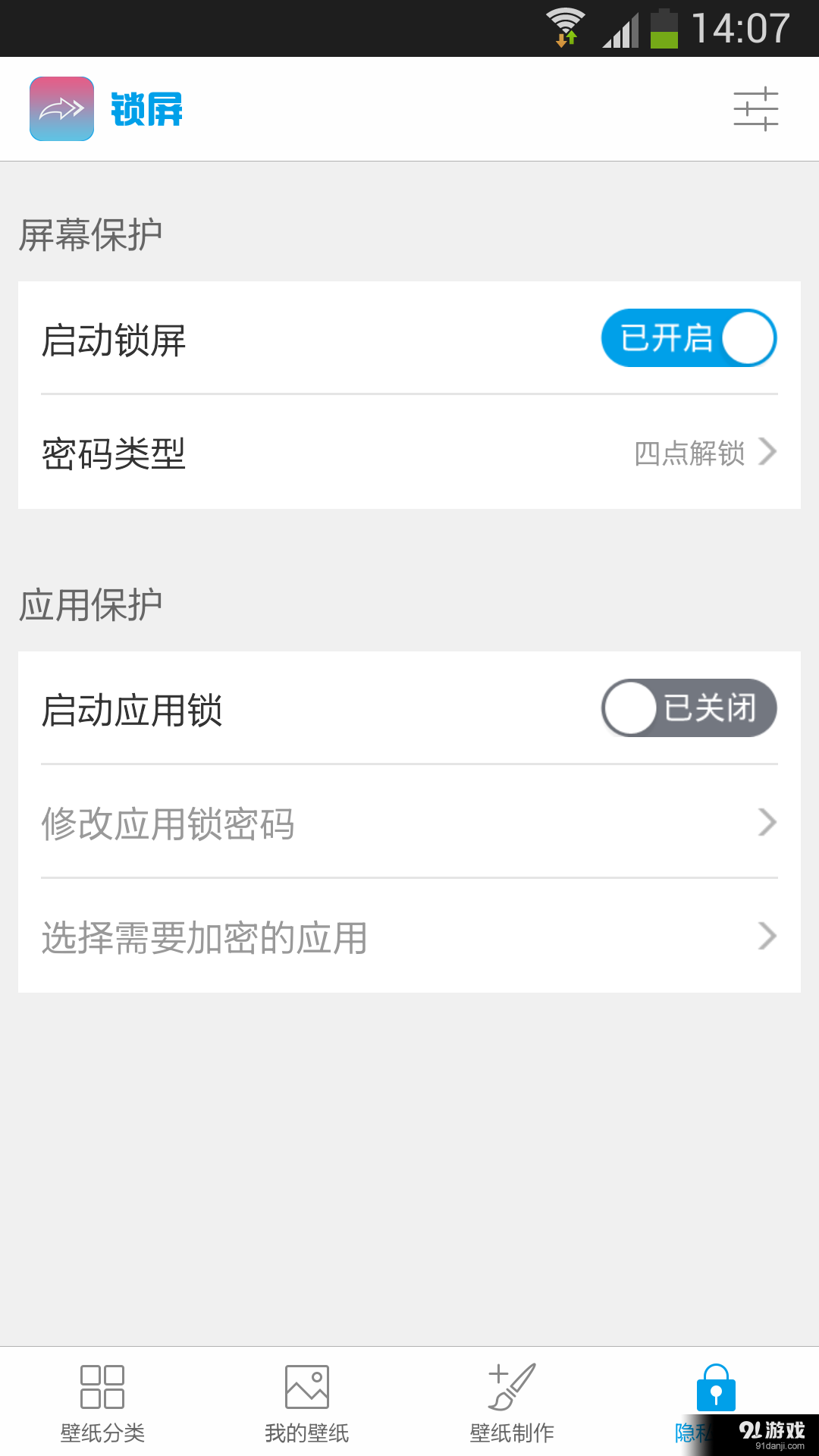Viewport: 819px width, 1456px height.
Task: Open 我的壁纸 via the picture icon
Action: coord(307,1388)
